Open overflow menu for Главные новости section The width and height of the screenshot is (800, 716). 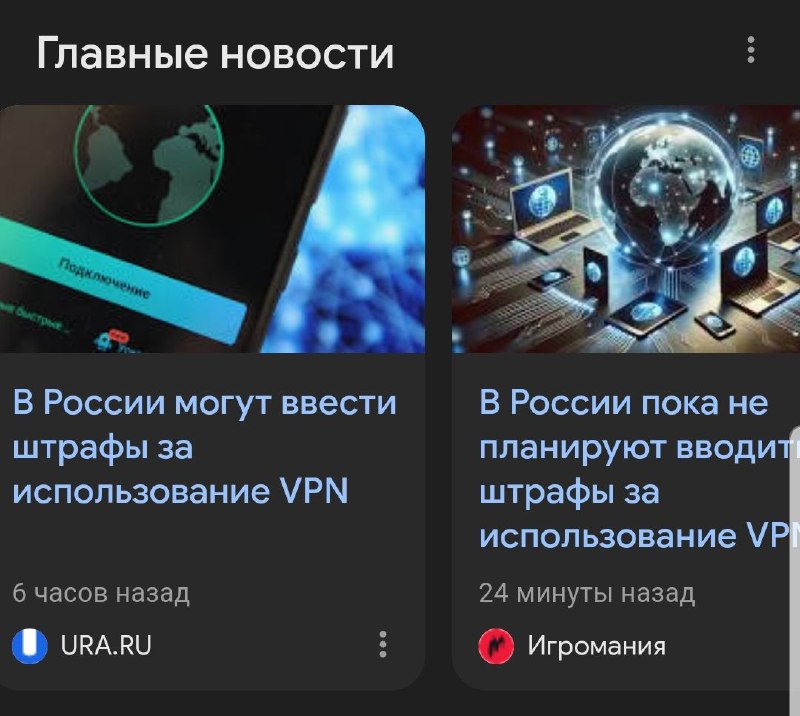click(751, 50)
